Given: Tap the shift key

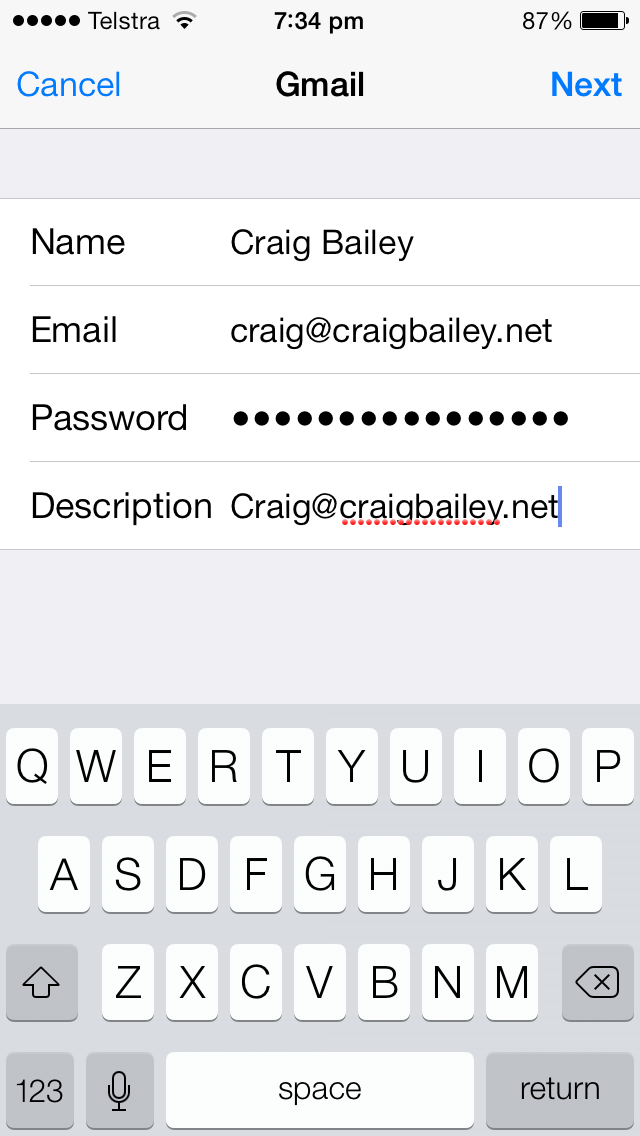Looking at the screenshot, I should tap(41, 984).
